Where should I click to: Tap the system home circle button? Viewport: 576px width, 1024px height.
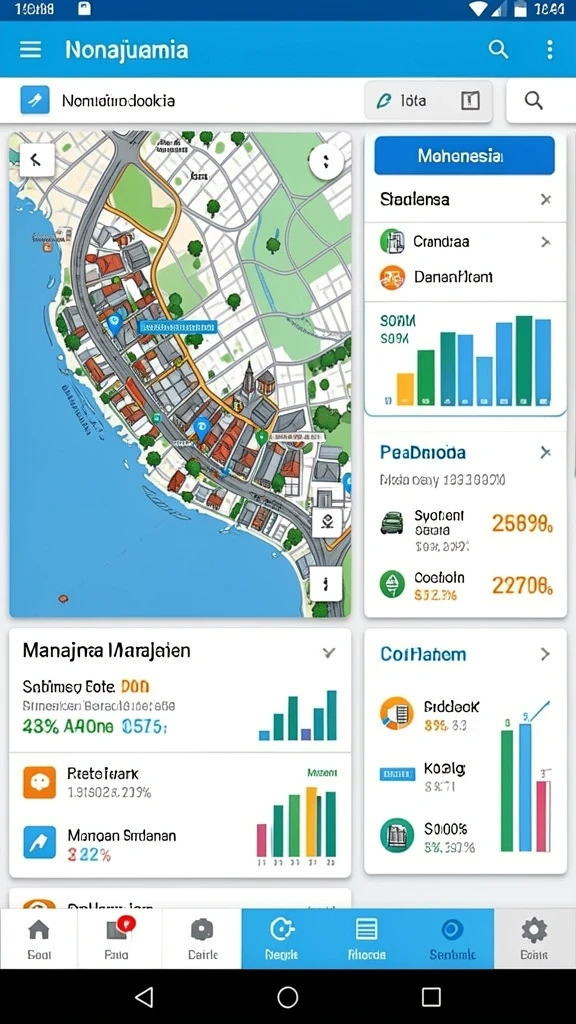coord(287,997)
